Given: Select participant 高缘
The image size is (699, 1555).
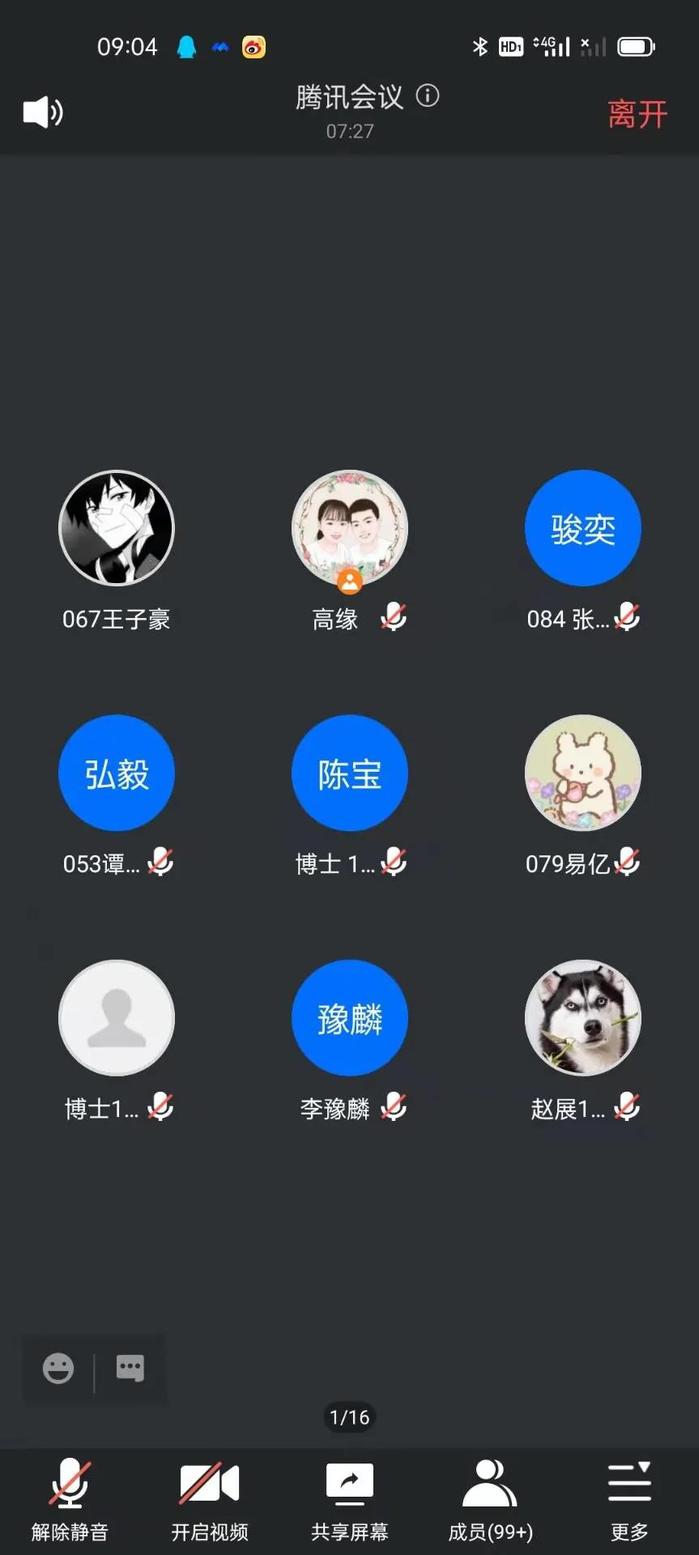Looking at the screenshot, I should click(x=349, y=528).
